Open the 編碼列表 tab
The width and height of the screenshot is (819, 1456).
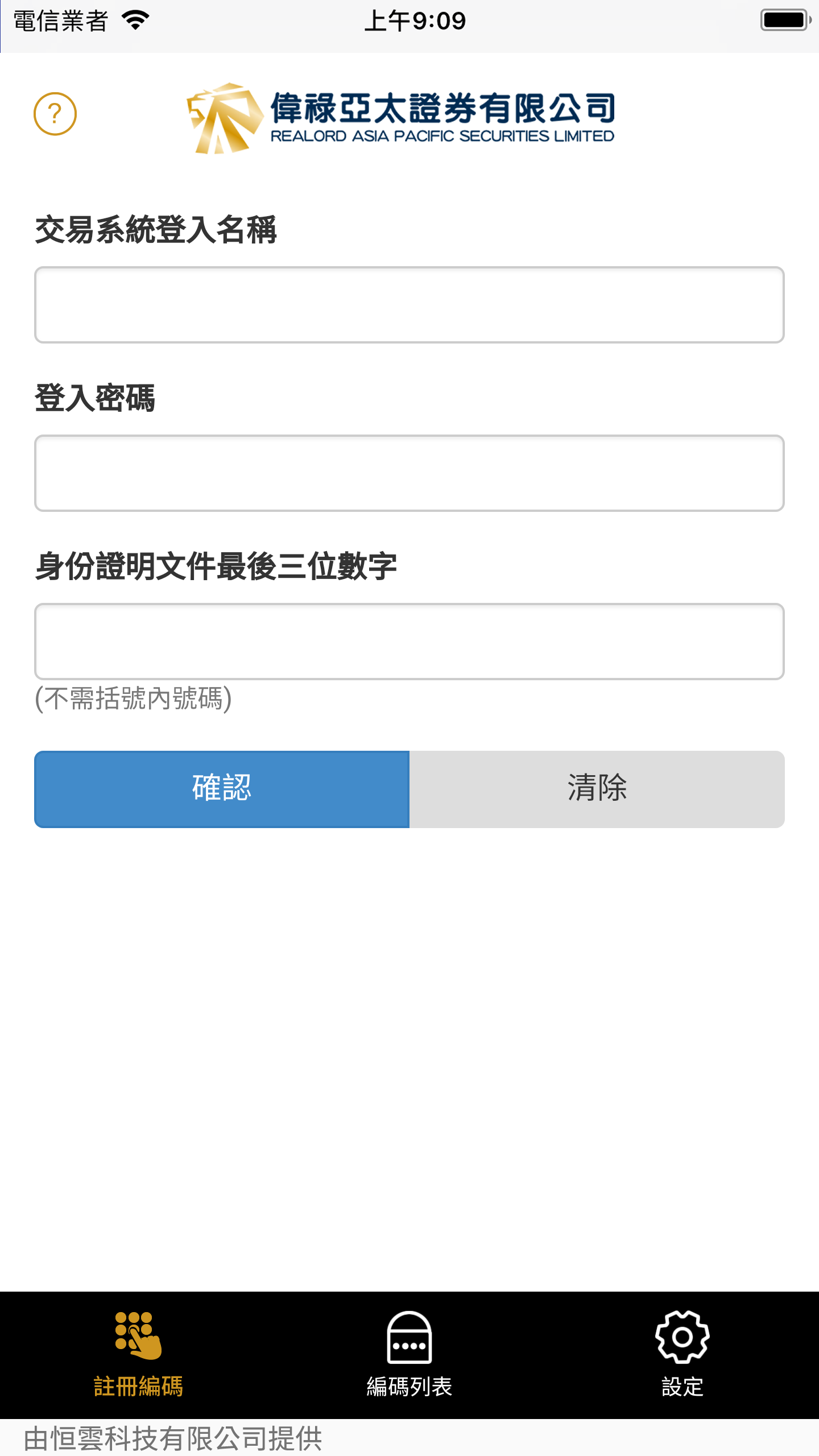tap(409, 1355)
